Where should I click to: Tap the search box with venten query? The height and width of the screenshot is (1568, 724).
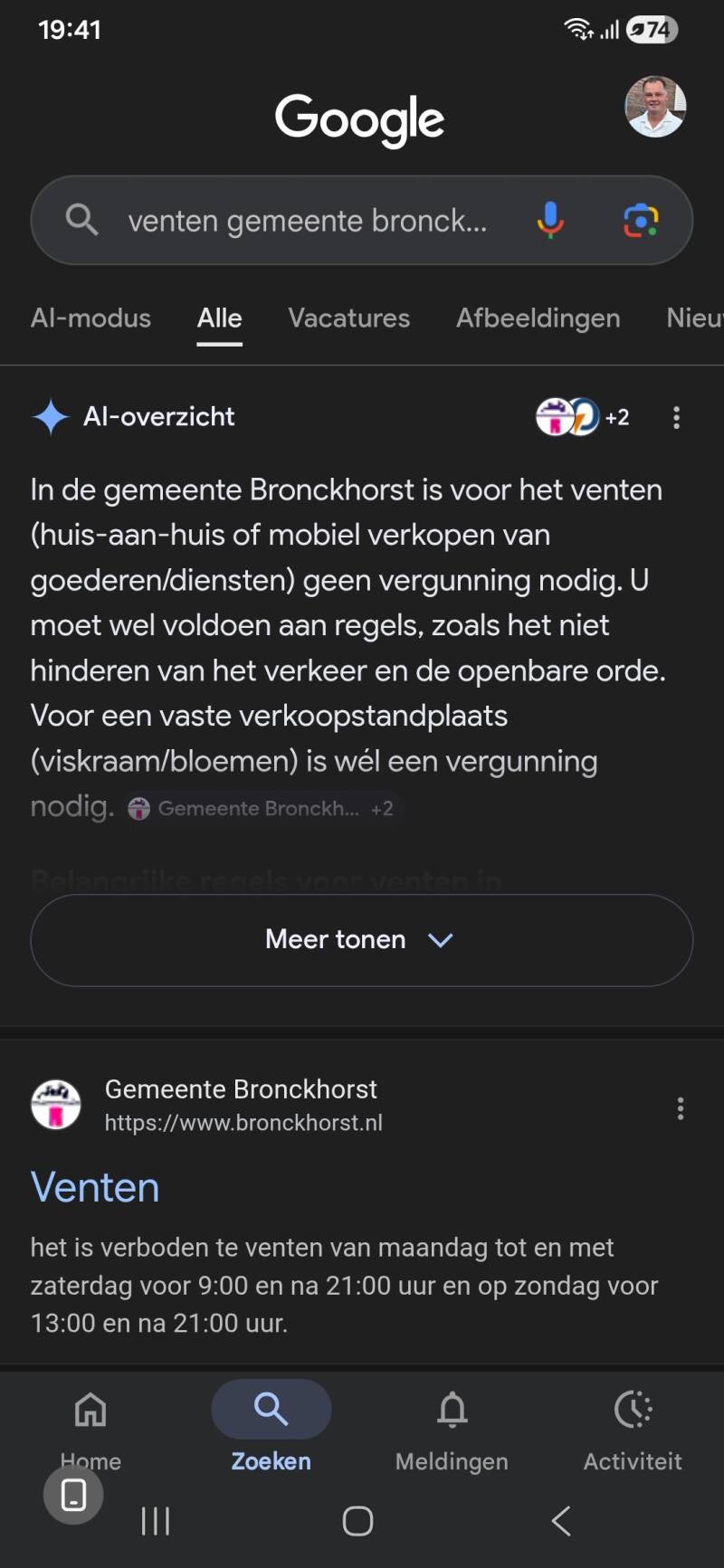[308, 221]
